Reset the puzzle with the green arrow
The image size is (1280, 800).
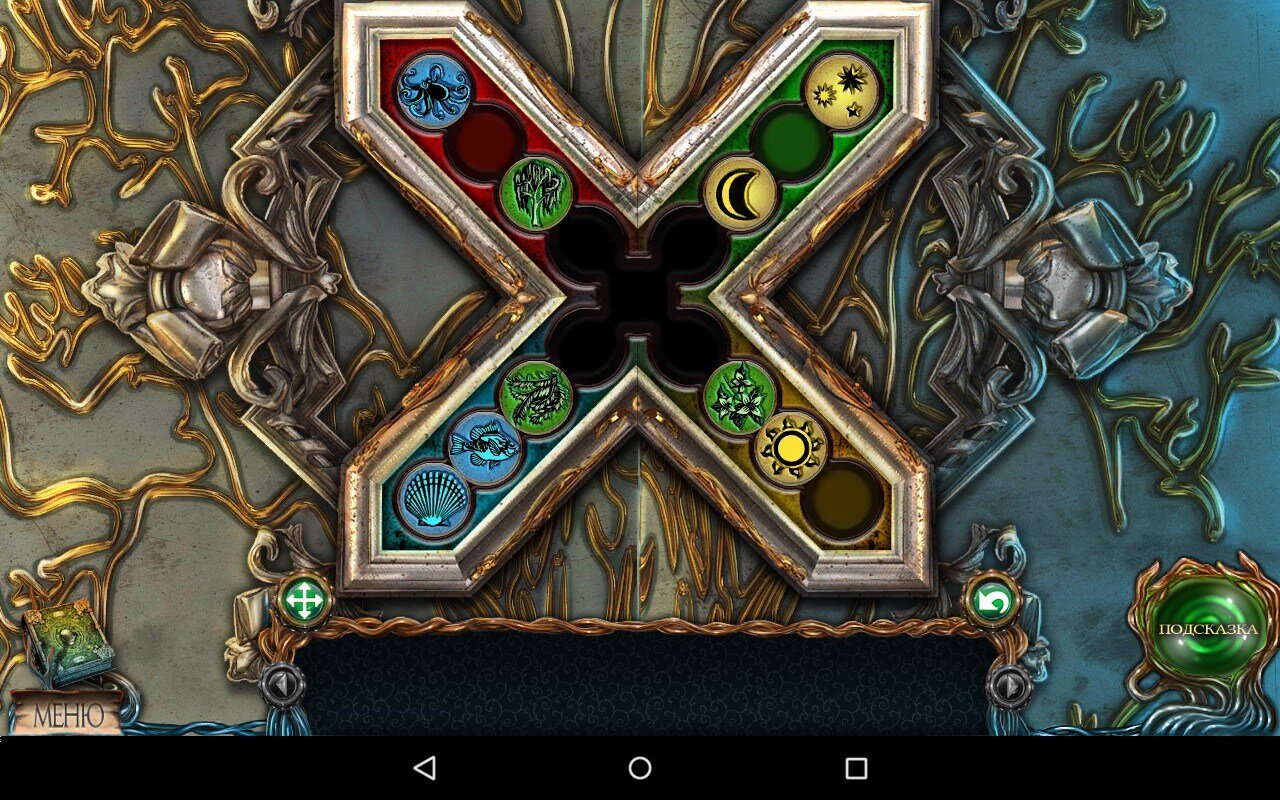pos(991,601)
